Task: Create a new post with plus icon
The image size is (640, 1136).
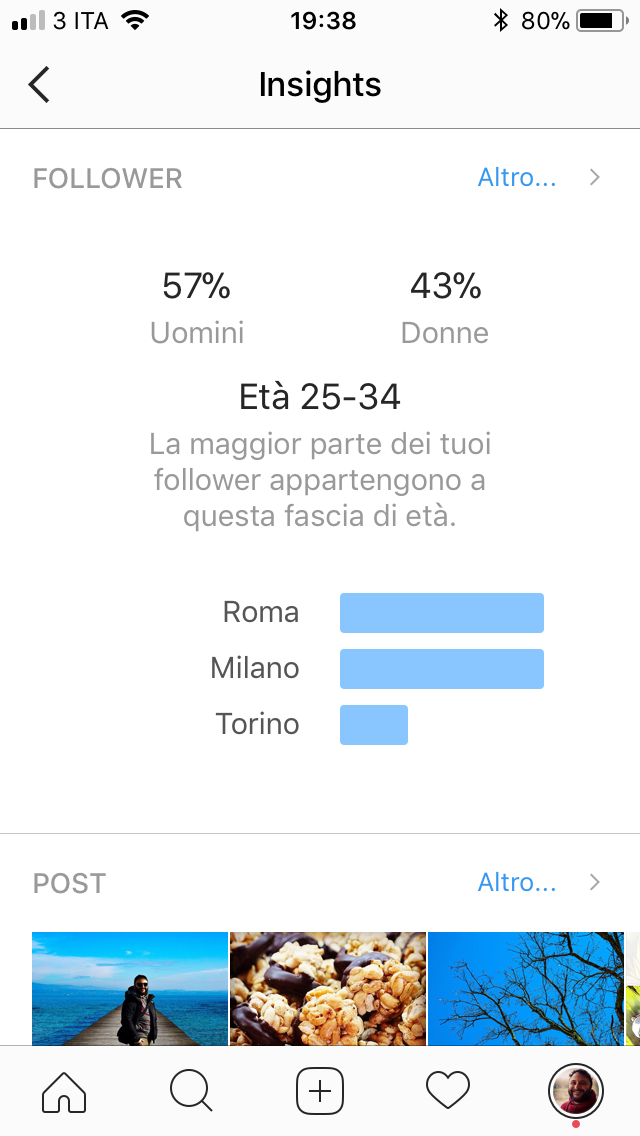Action: pyautogui.click(x=320, y=1090)
